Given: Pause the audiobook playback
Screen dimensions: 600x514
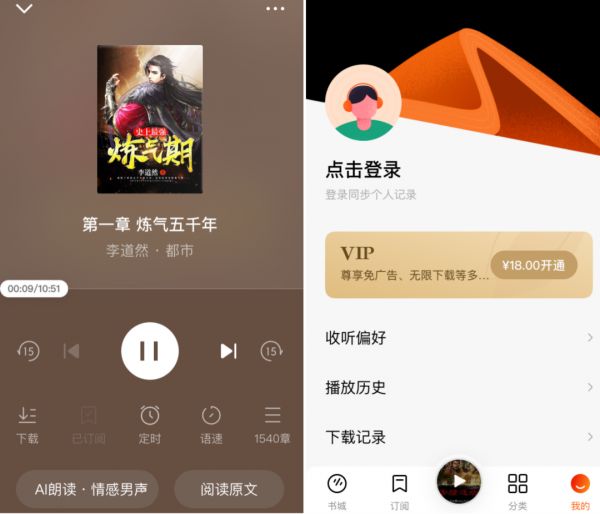Looking at the screenshot, I should click(150, 351).
